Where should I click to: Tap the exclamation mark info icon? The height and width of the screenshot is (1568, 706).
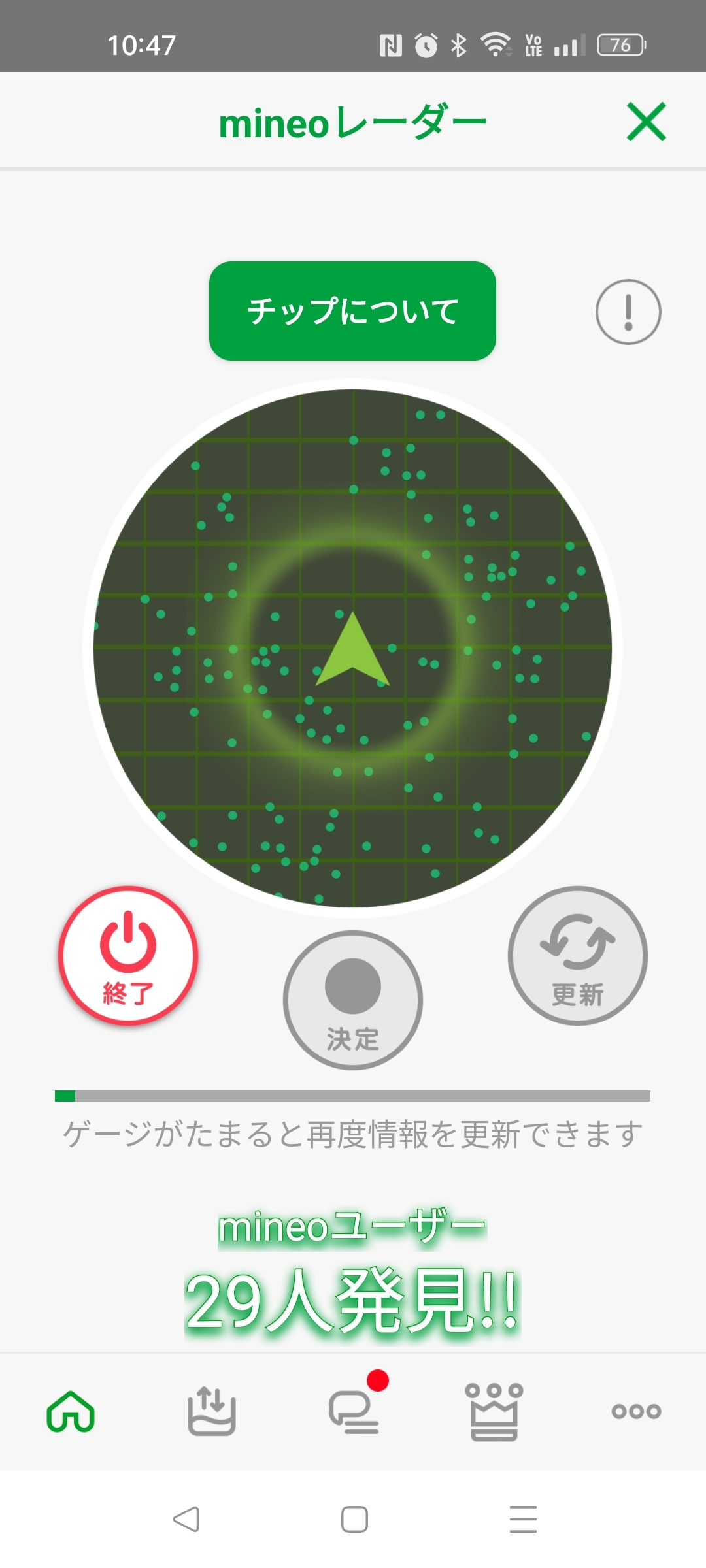coord(628,312)
